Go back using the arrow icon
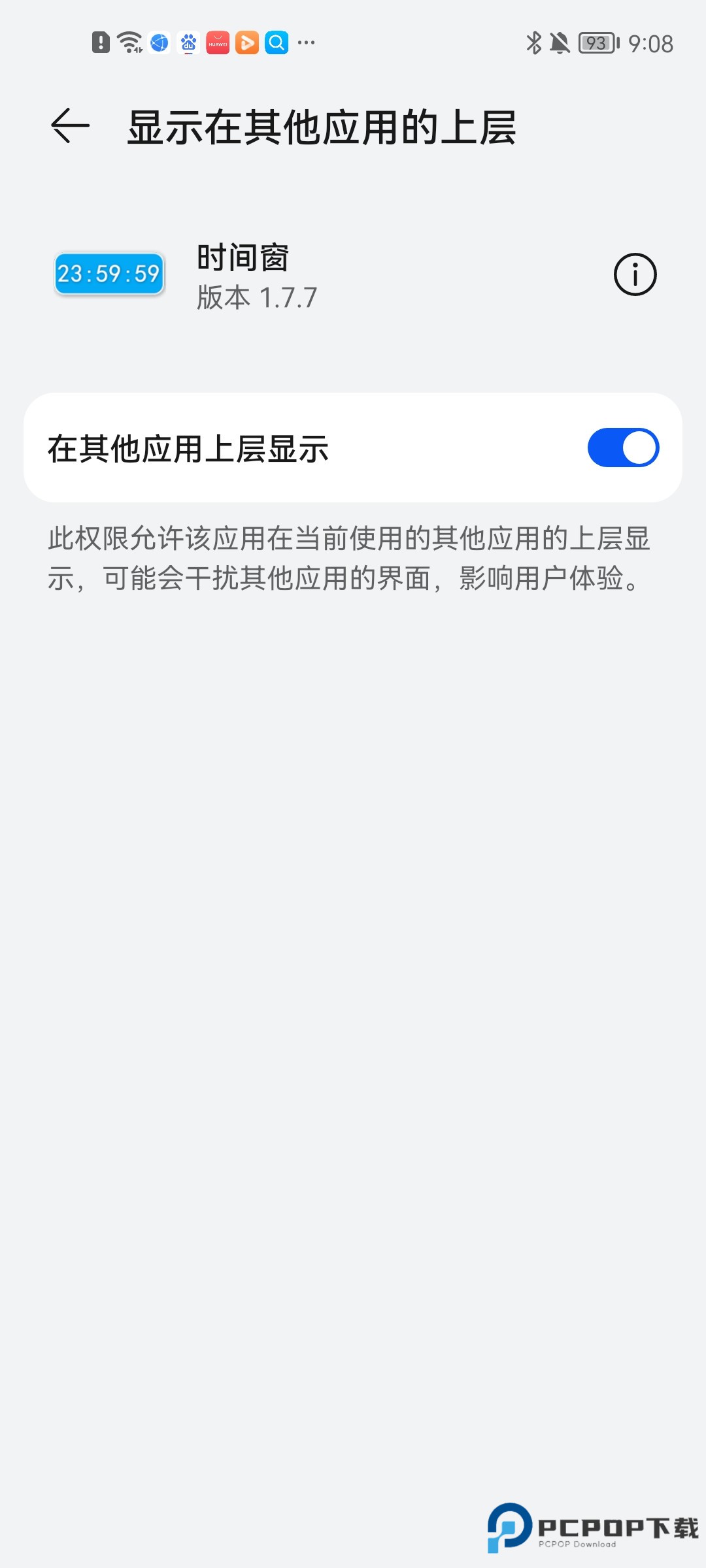This screenshot has height=1568, width=706. (x=70, y=125)
